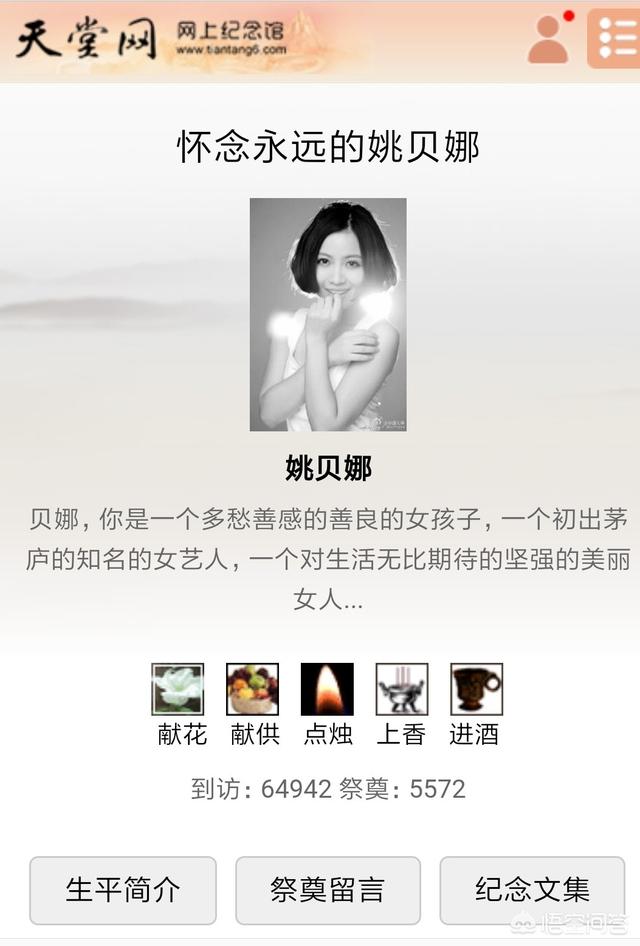Select the 献供 offering icon
Image resolution: width=640 pixels, height=946 pixels.
pyautogui.click(x=252, y=689)
